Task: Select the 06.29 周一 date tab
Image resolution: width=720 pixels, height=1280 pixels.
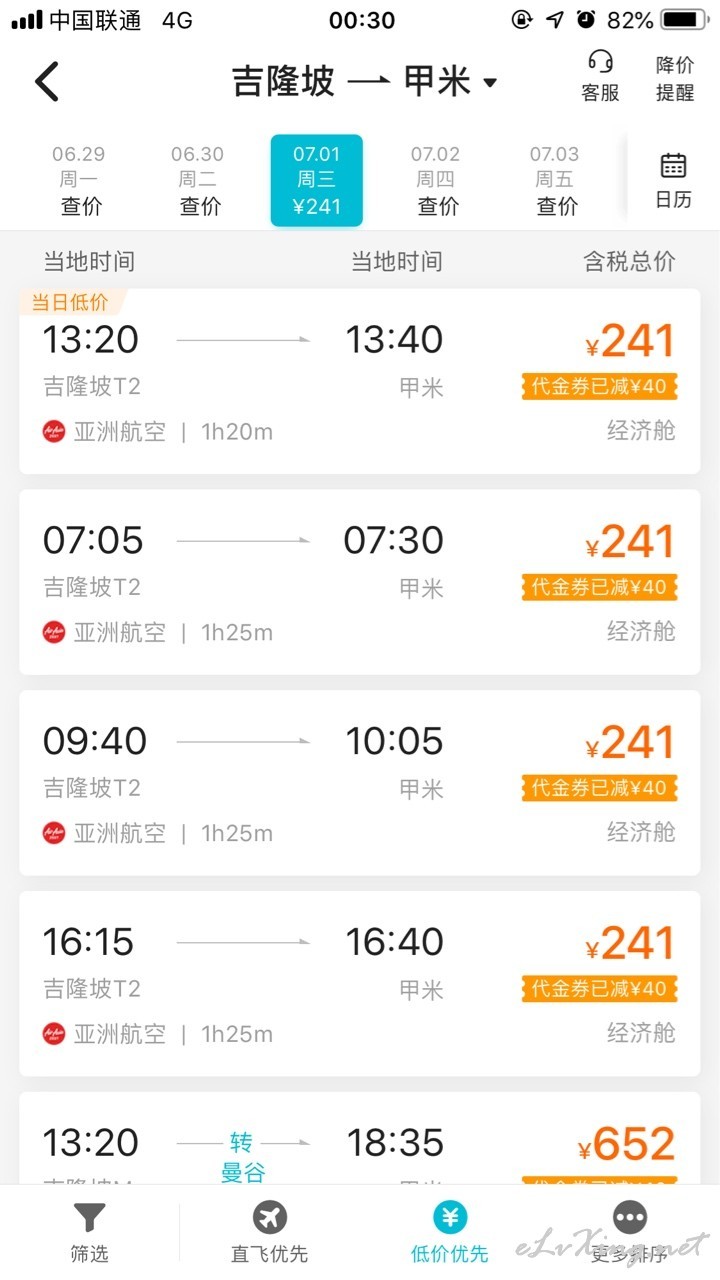Action: click(x=79, y=181)
